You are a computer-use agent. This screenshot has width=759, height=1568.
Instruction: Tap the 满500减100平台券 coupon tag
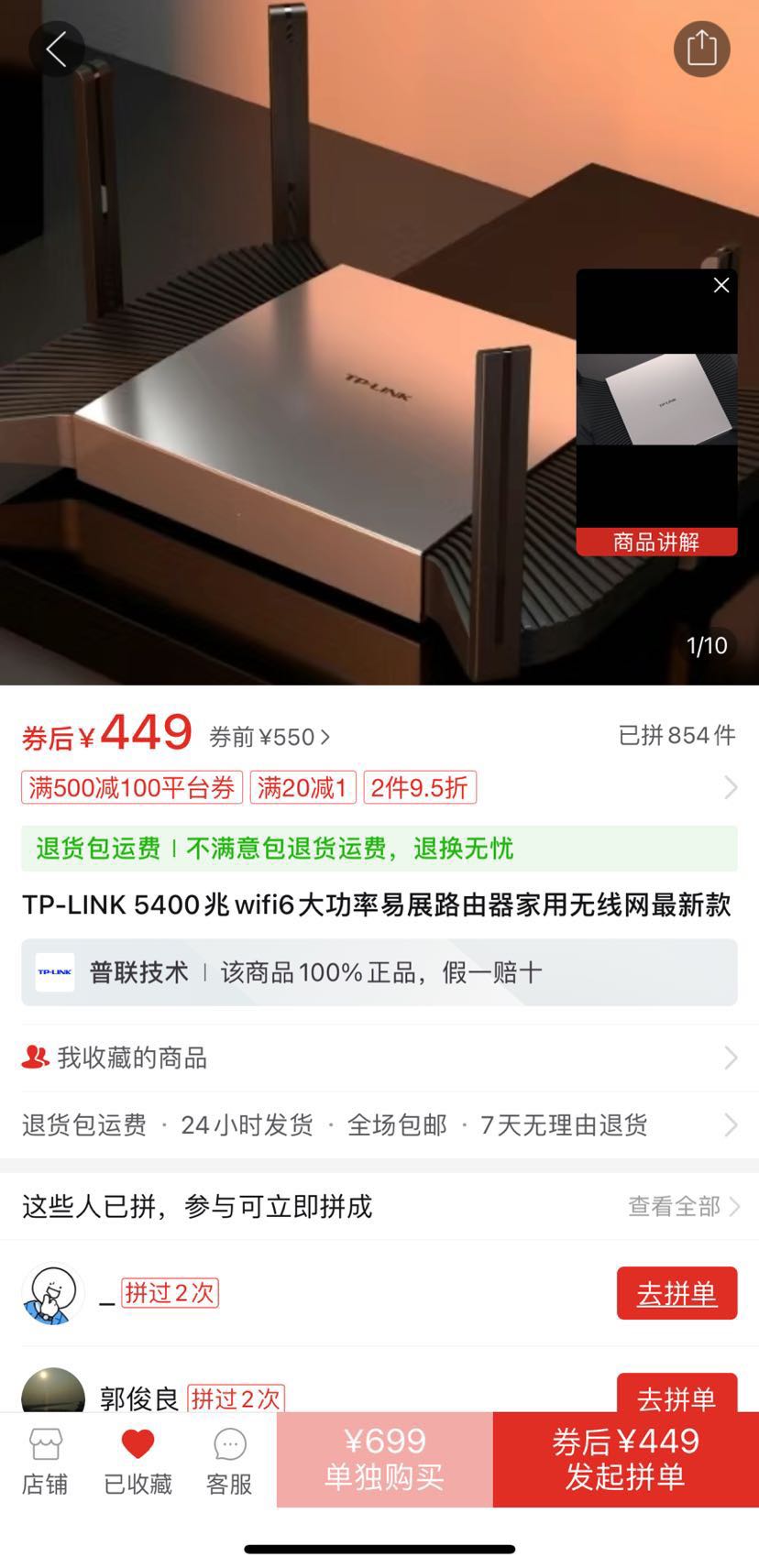point(130,786)
